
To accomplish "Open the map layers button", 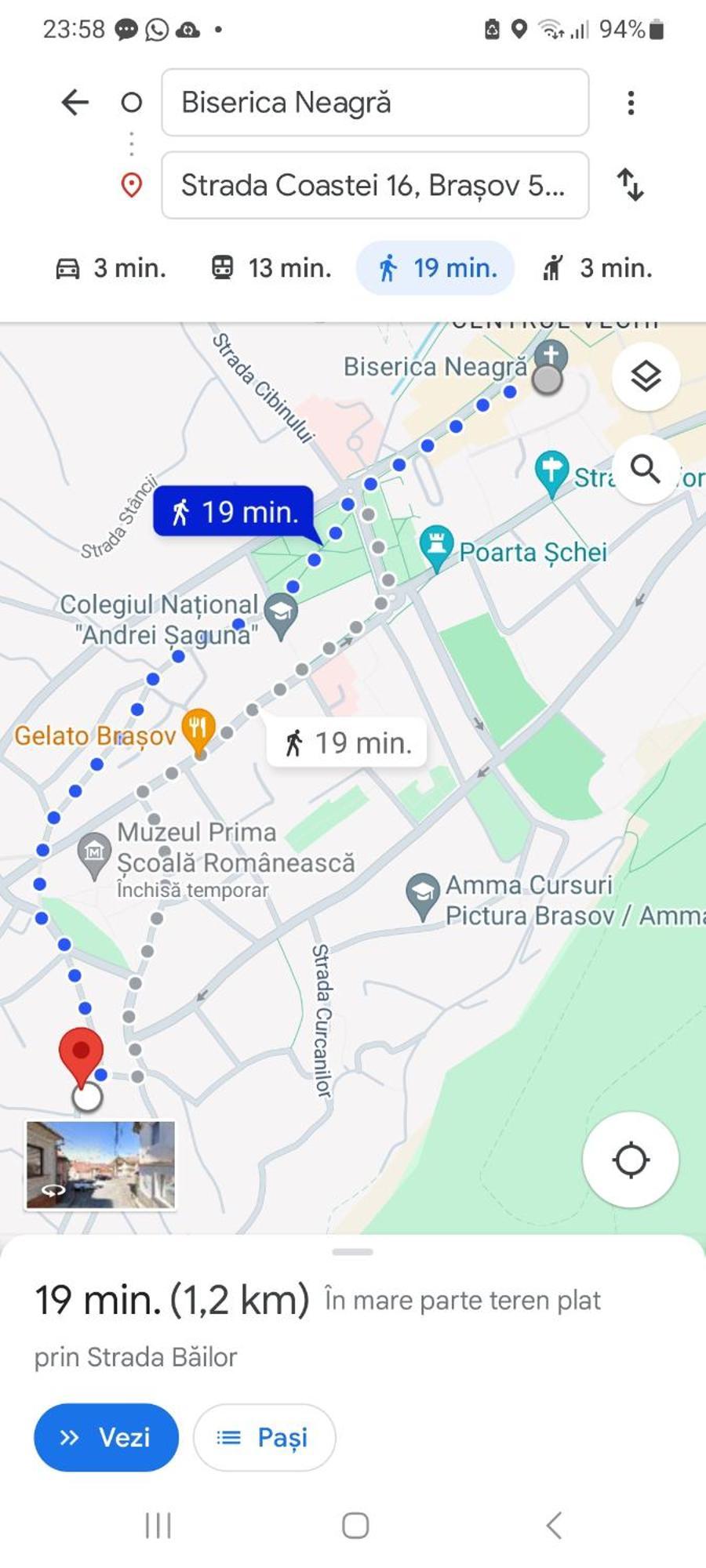I will click(x=645, y=377).
